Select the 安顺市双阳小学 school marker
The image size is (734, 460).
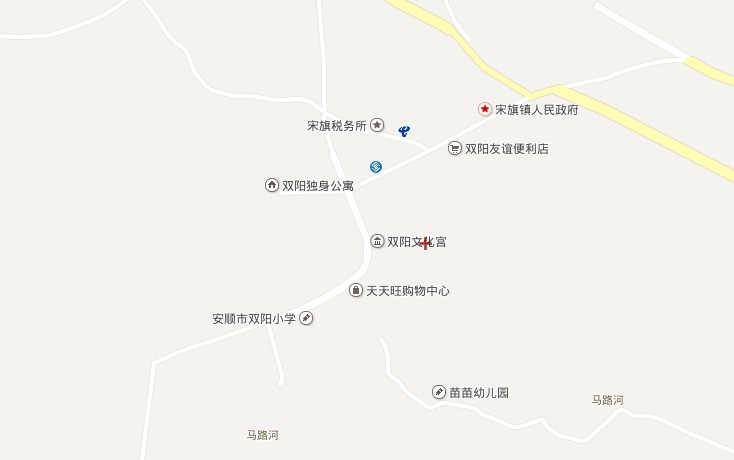tap(307, 319)
